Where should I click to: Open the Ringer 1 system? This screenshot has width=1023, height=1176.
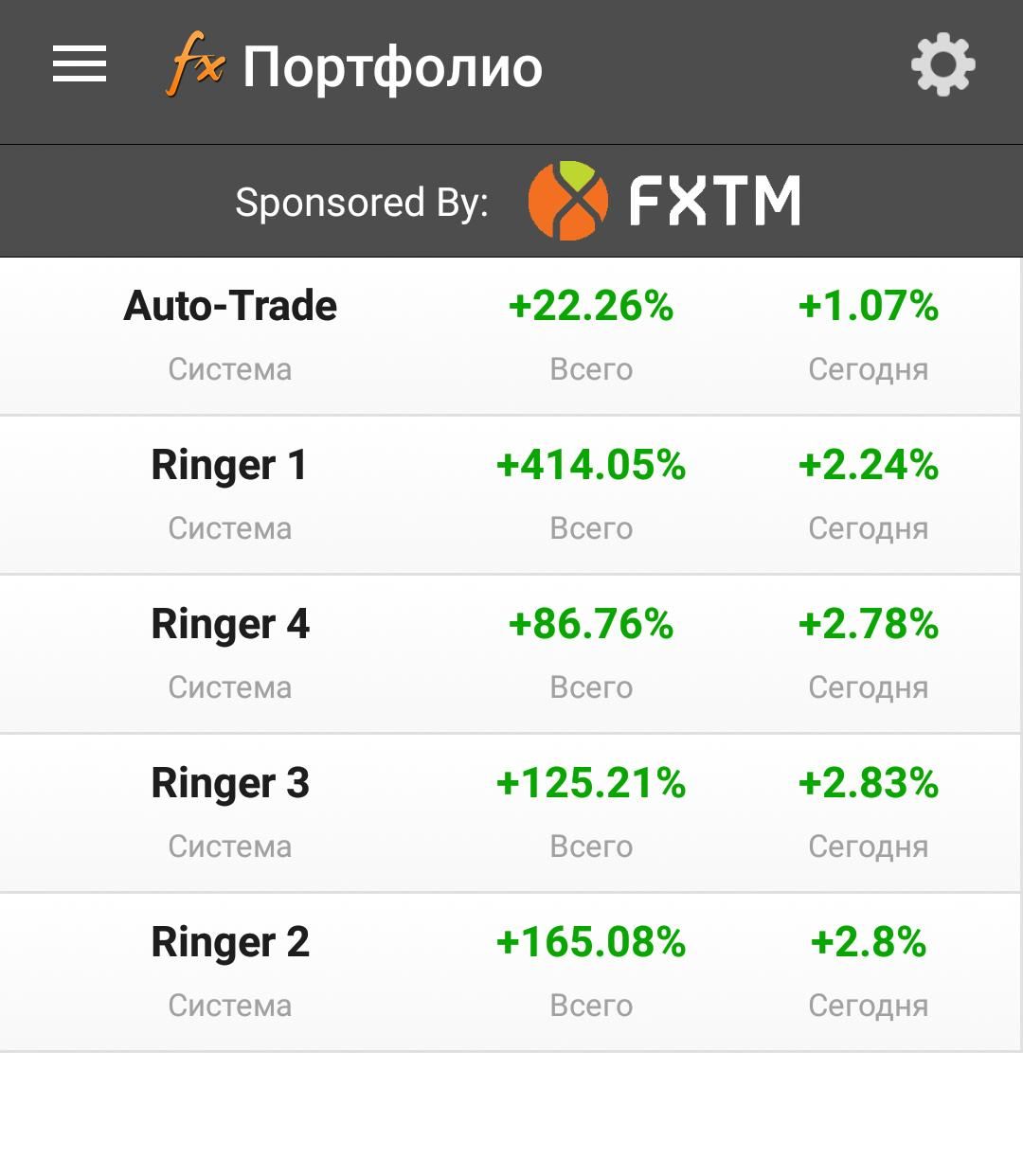pos(511,495)
